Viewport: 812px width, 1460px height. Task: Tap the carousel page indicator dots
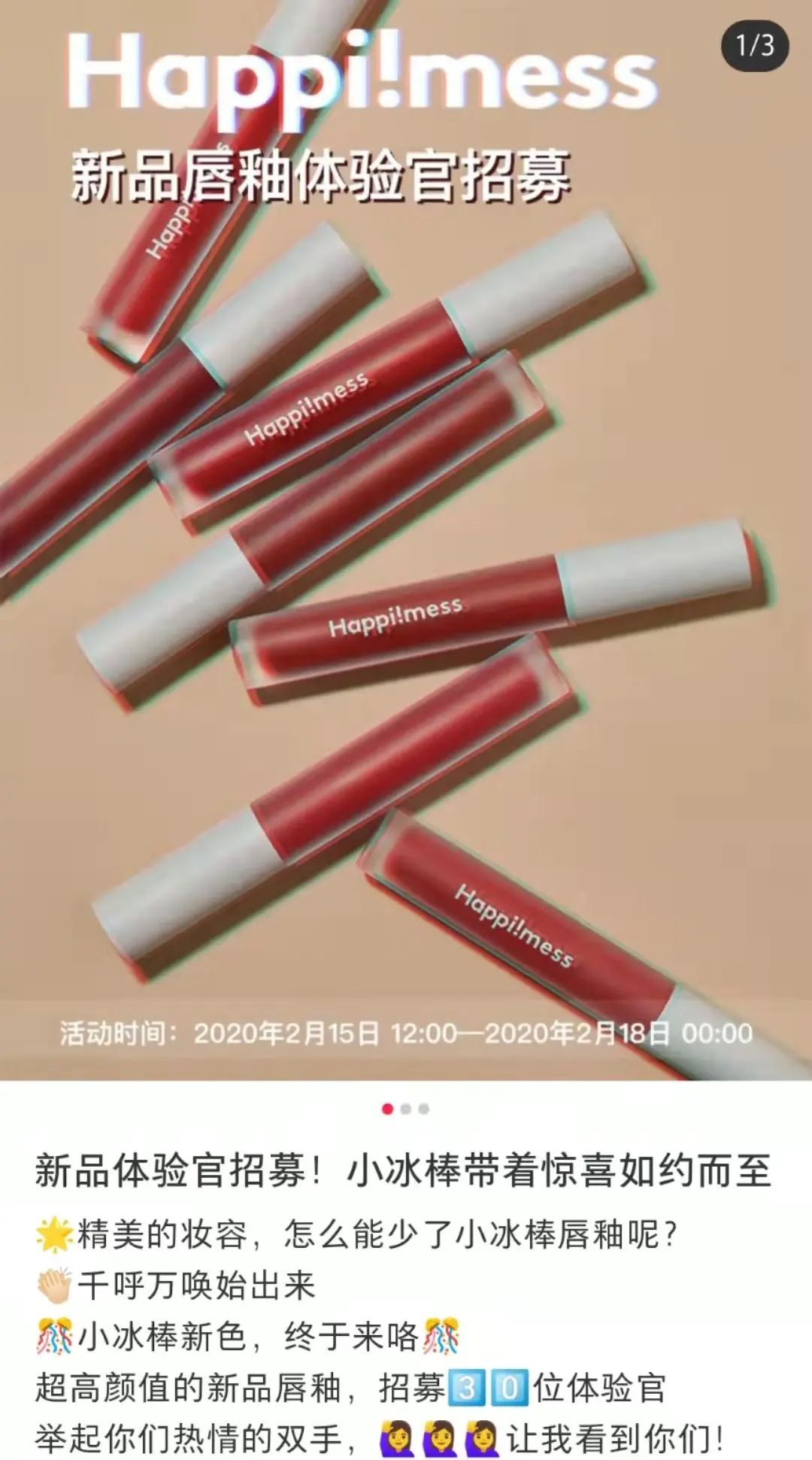pos(405,1109)
